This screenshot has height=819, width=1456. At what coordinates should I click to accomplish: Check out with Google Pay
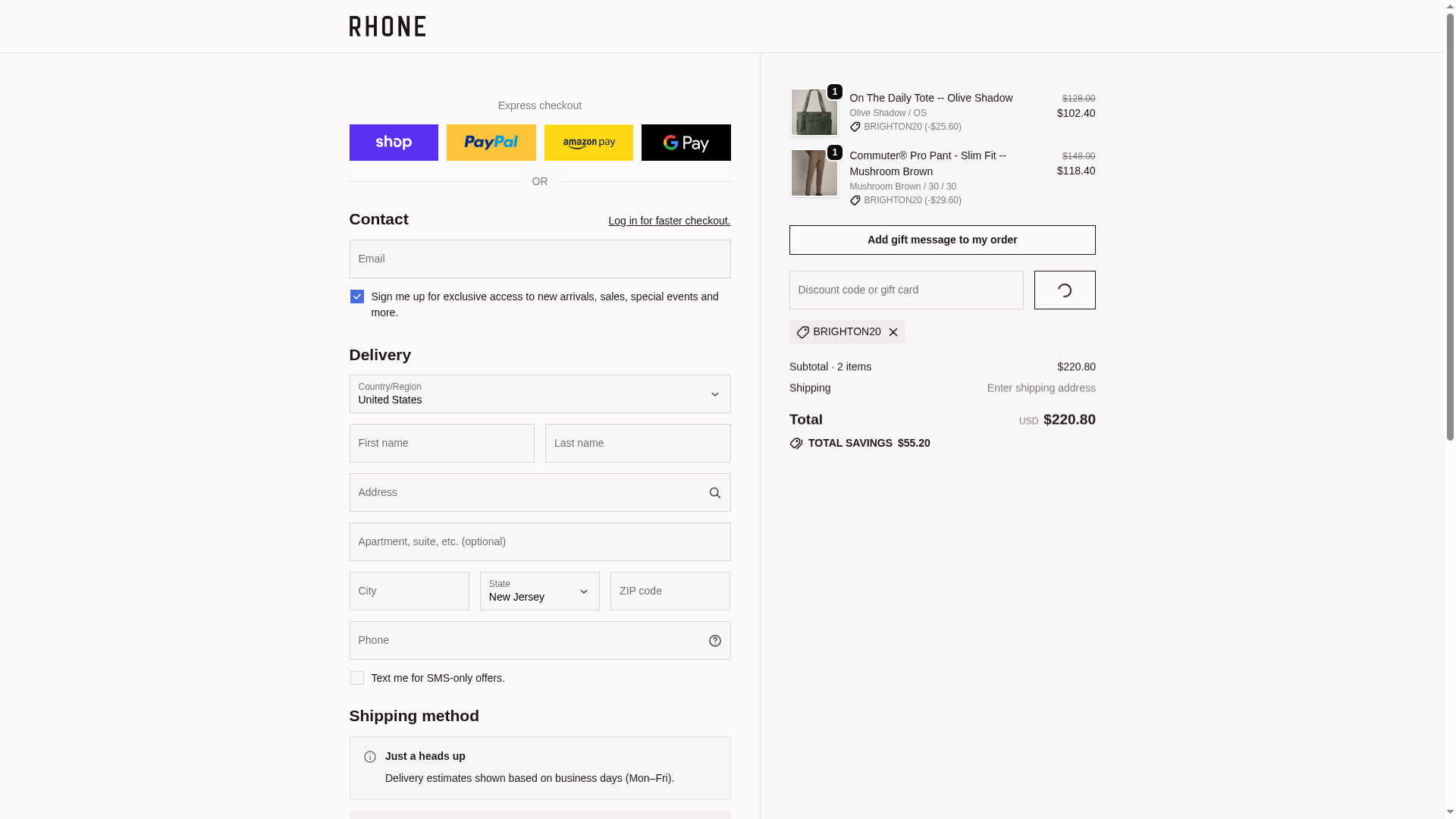686,143
